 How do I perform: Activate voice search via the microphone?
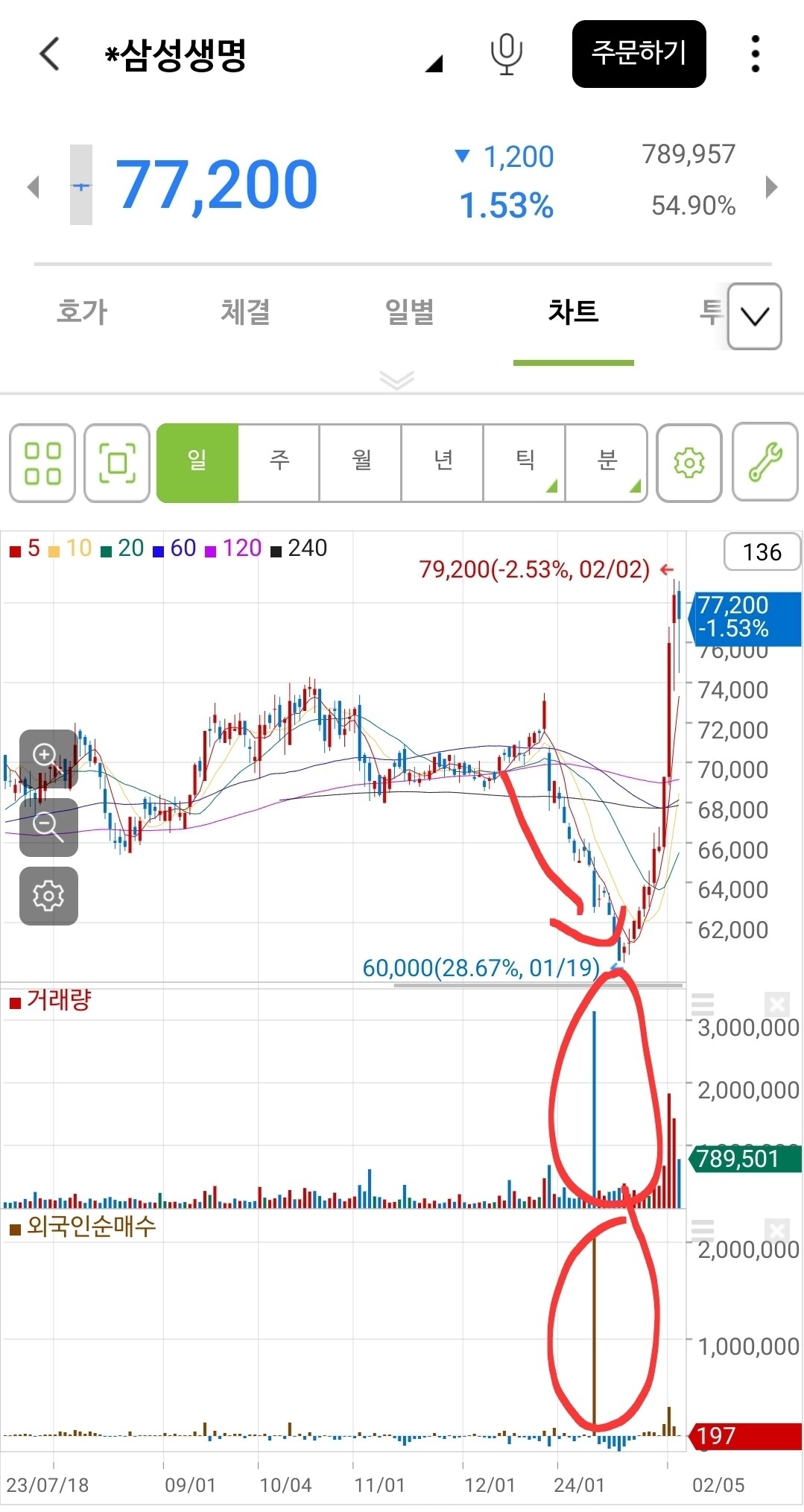507,54
